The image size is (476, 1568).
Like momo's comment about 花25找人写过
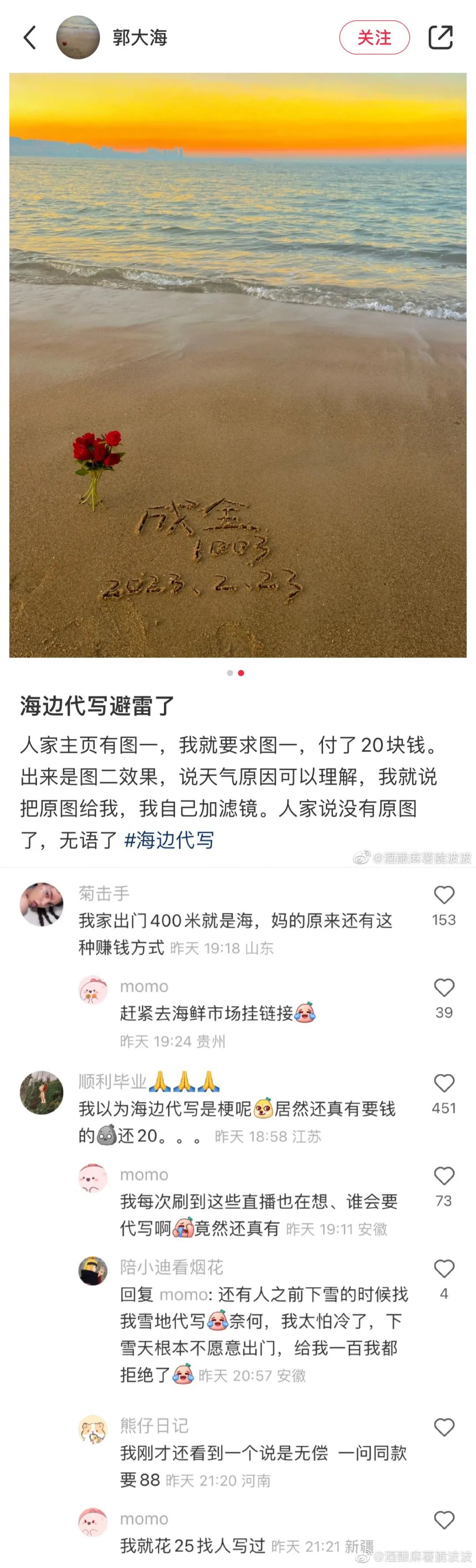click(x=444, y=1520)
